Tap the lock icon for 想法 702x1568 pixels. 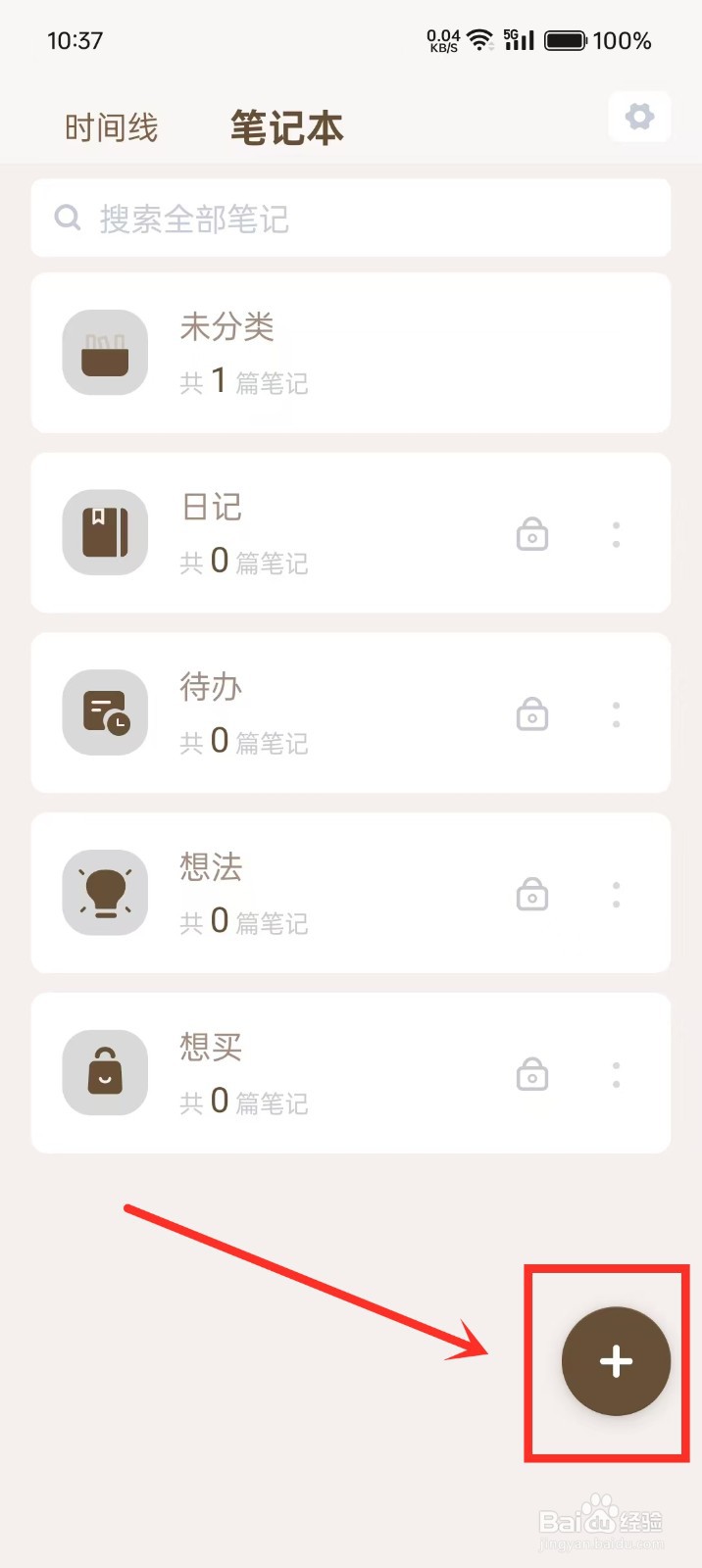click(532, 895)
